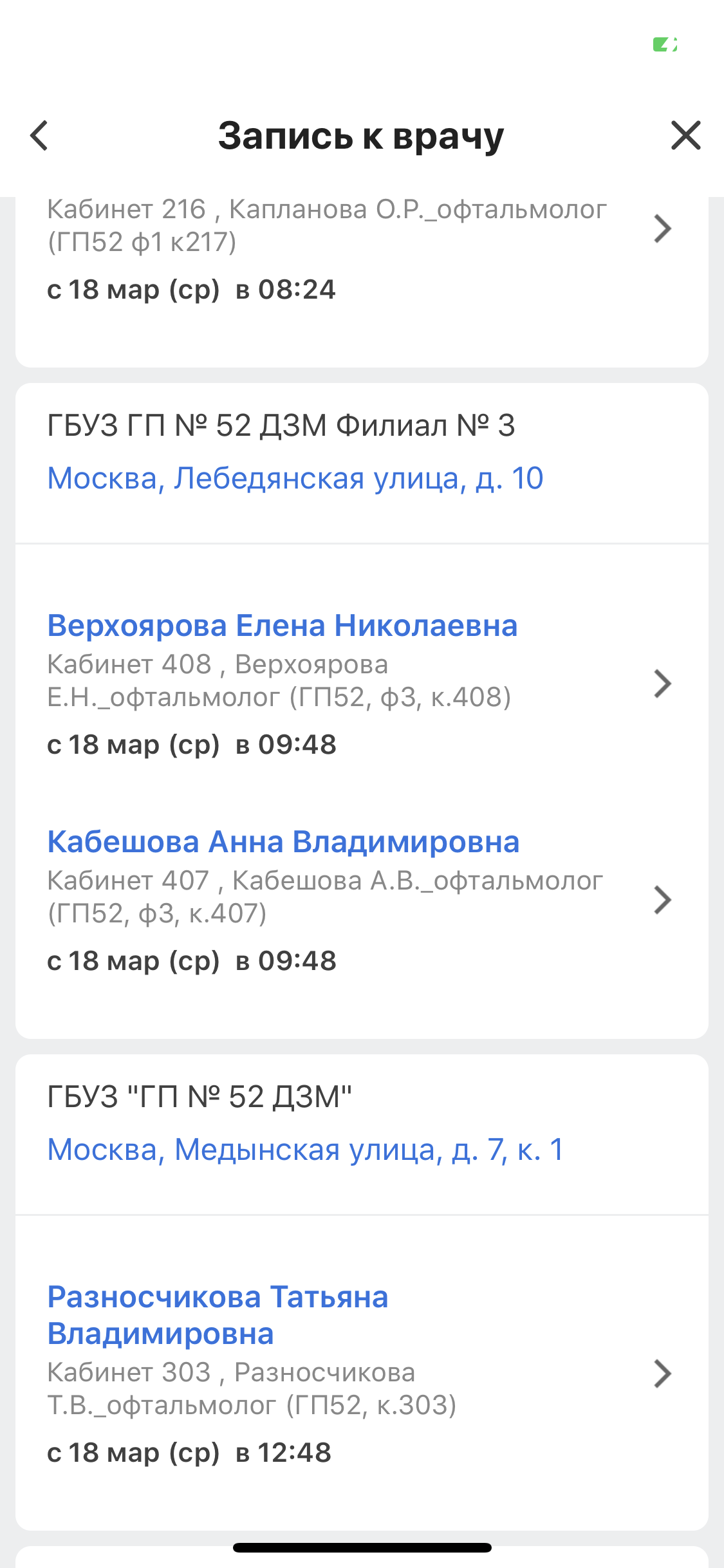Open details chevron for Капланова О.Р. appointment

tap(662, 230)
